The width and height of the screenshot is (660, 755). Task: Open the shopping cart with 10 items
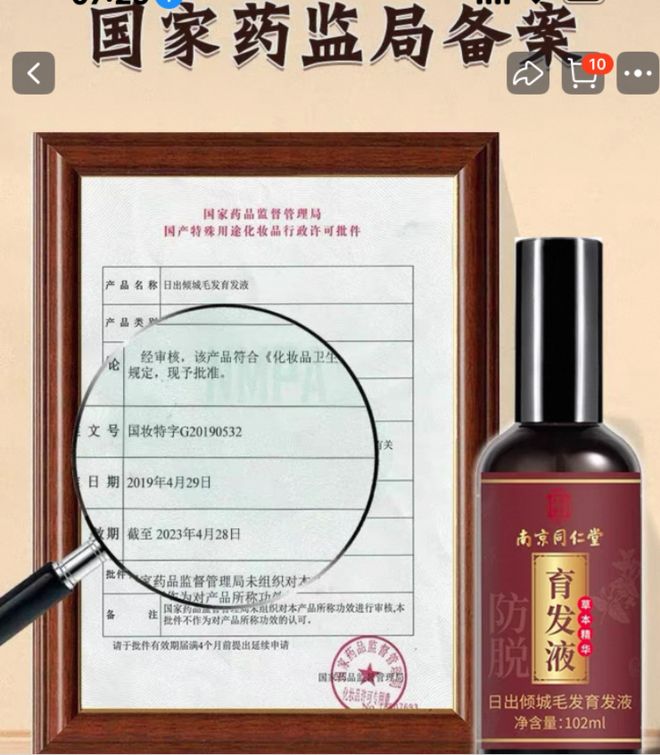[582, 74]
